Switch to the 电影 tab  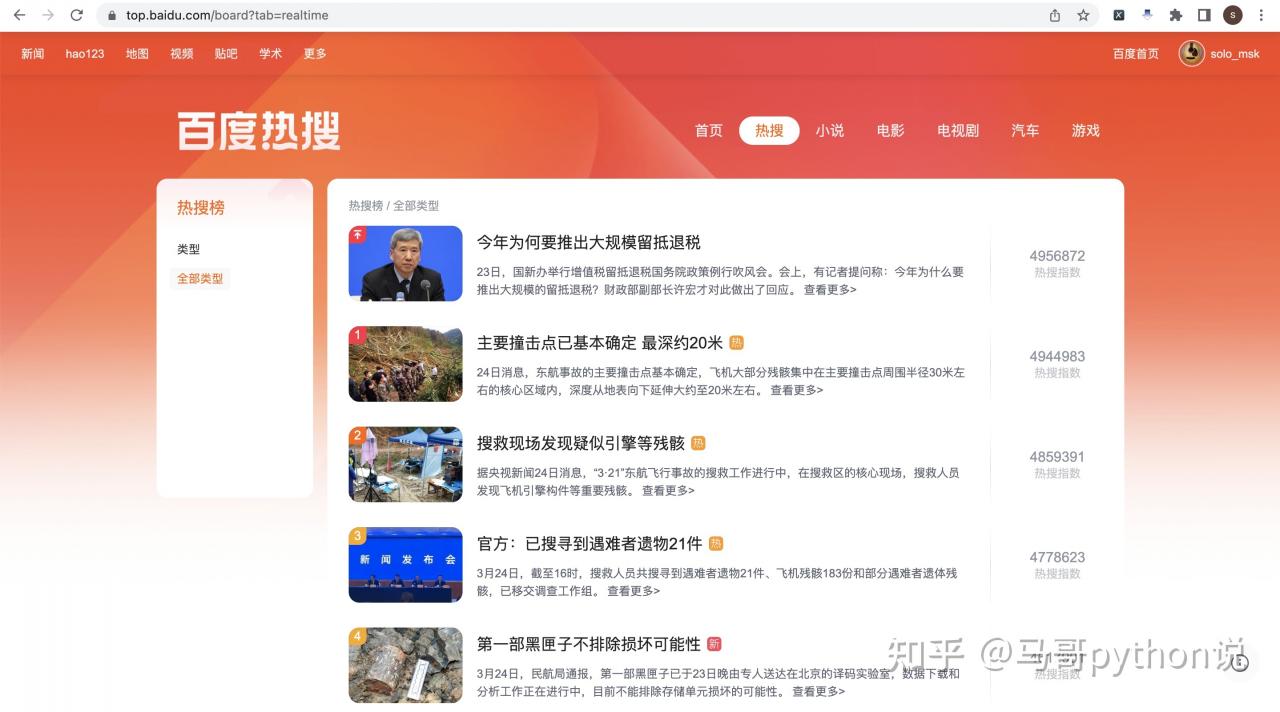(890, 131)
